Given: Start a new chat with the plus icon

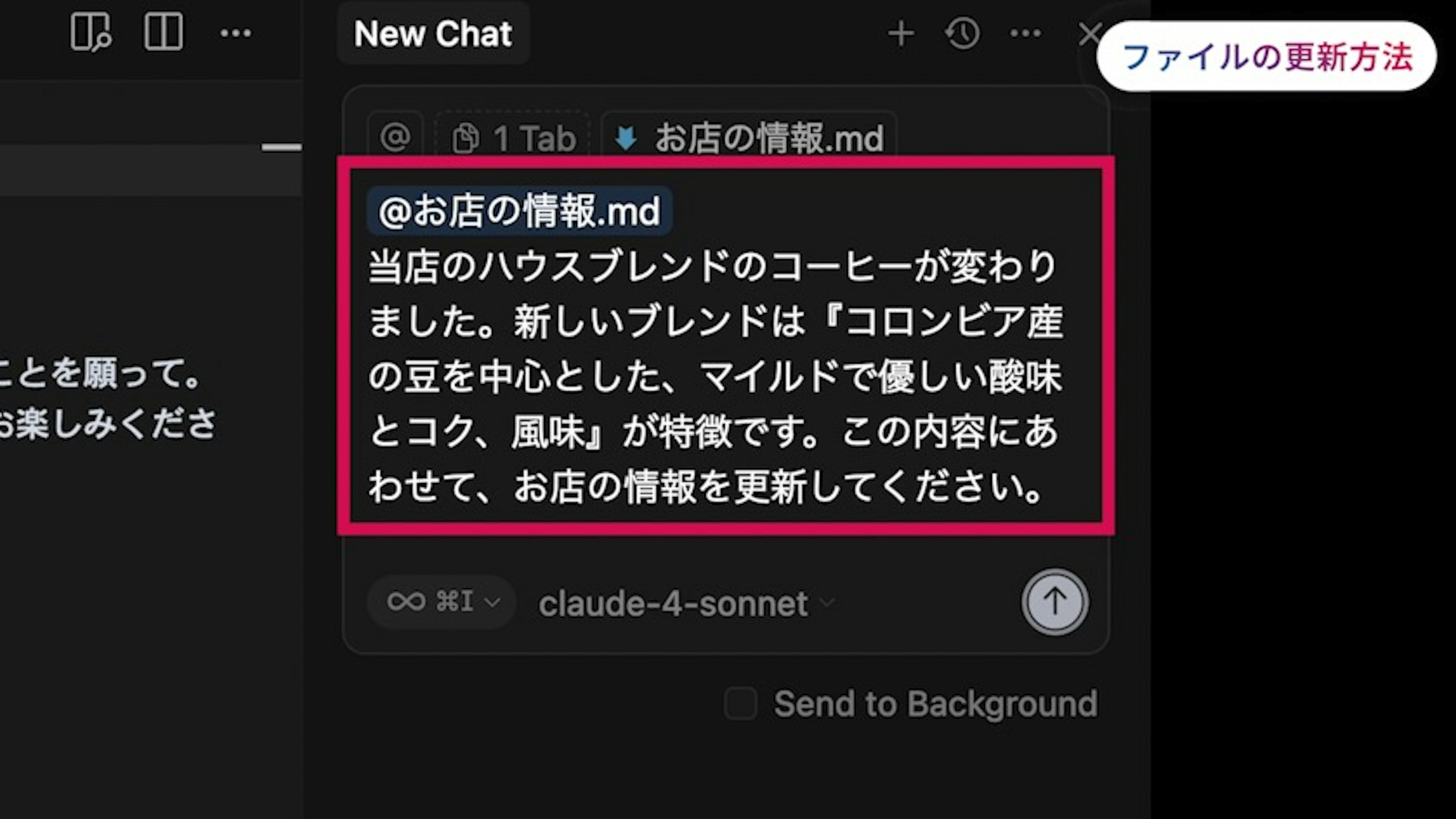Looking at the screenshot, I should (x=901, y=33).
